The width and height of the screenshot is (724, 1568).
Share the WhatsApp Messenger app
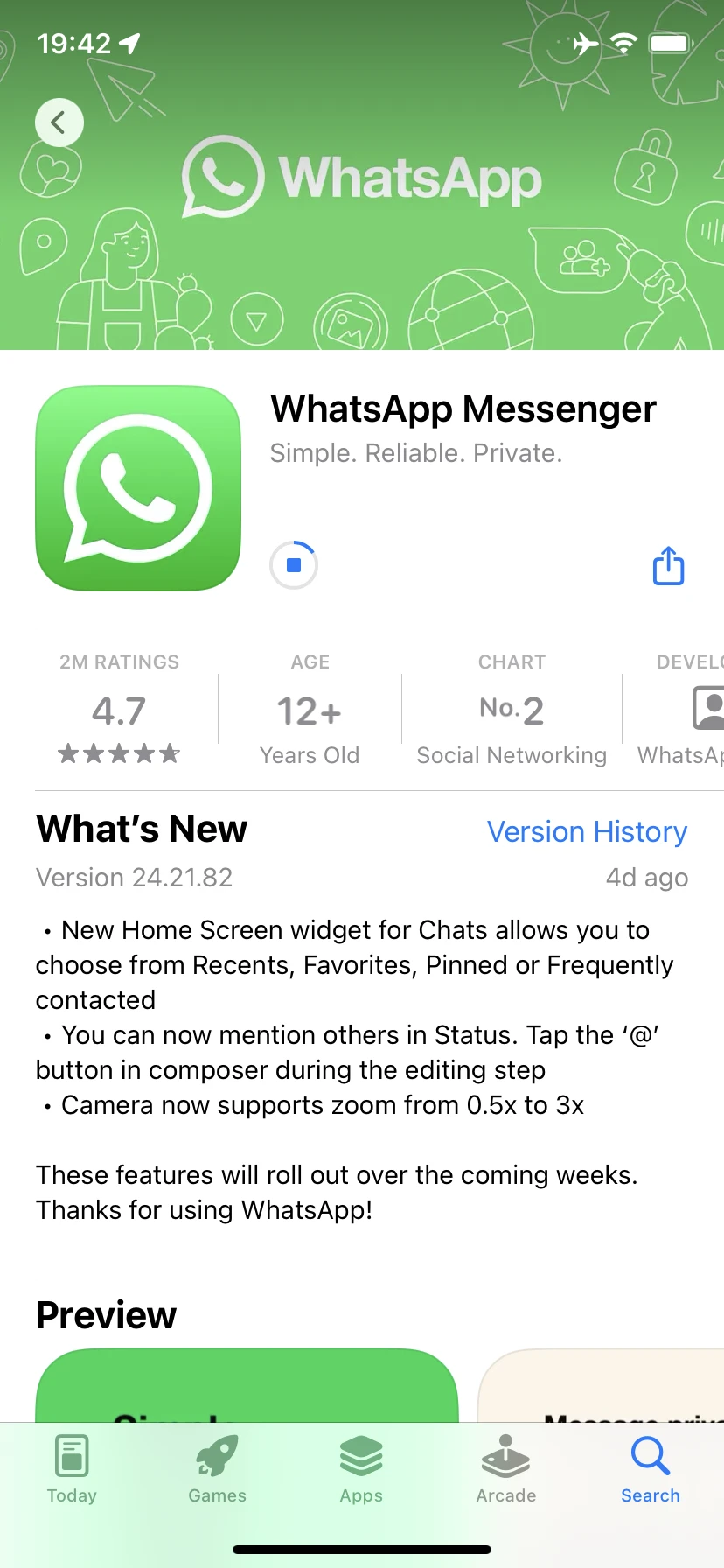(x=669, y=566)
